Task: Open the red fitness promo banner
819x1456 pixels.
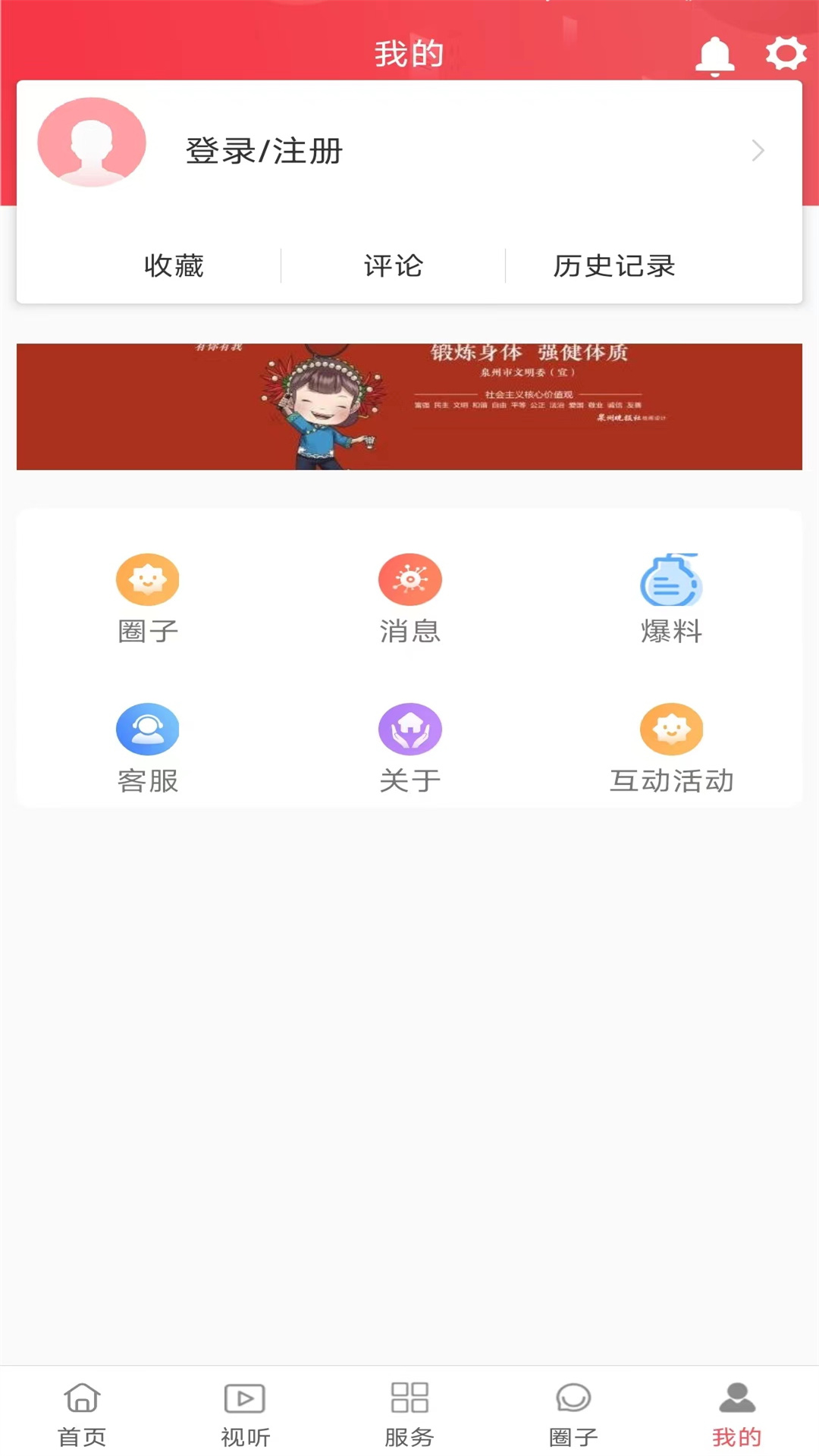Action: coord(409,406)
